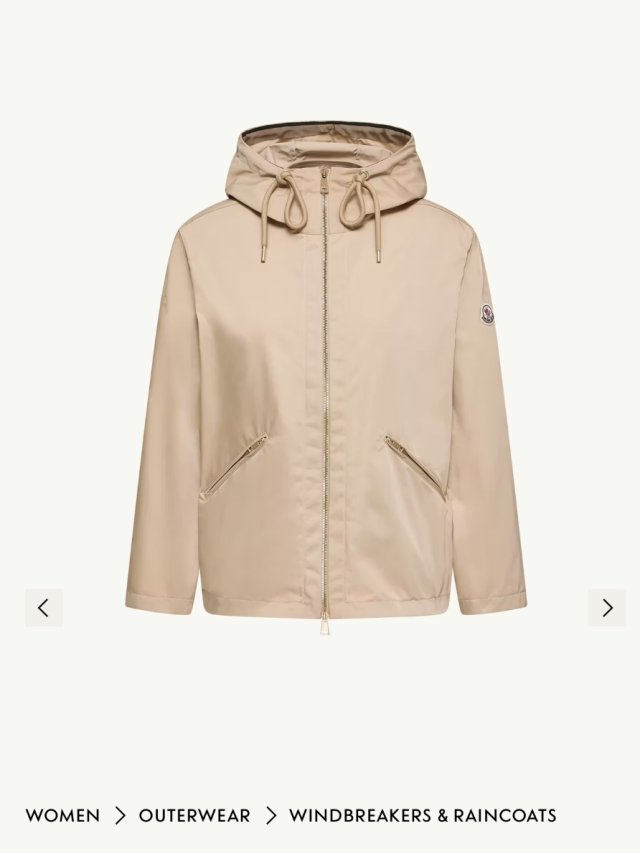Screen dimensions: 640x853
Task: Go to the Outerwear category
Action: click(194, 815)
